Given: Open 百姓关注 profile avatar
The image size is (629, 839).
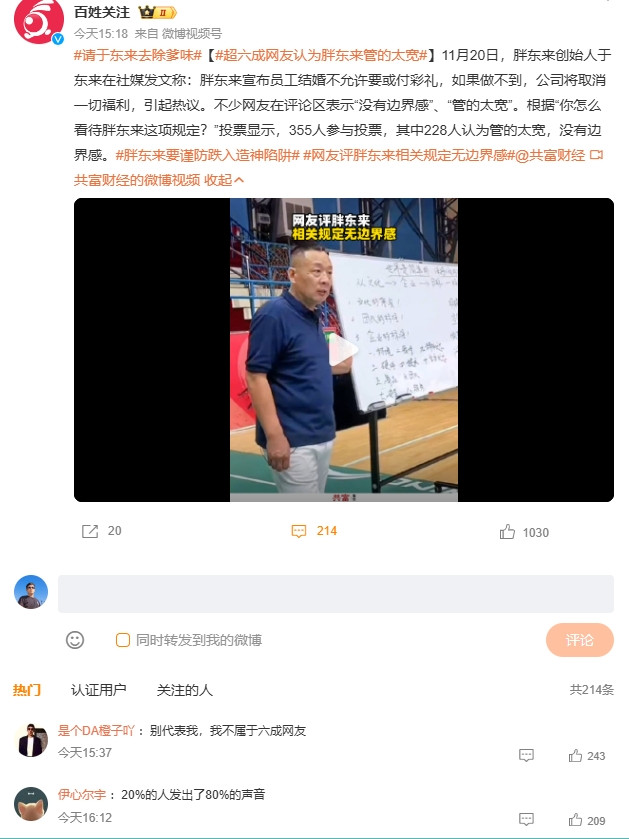Looking at the screenshot, I should tap(38, 22).
